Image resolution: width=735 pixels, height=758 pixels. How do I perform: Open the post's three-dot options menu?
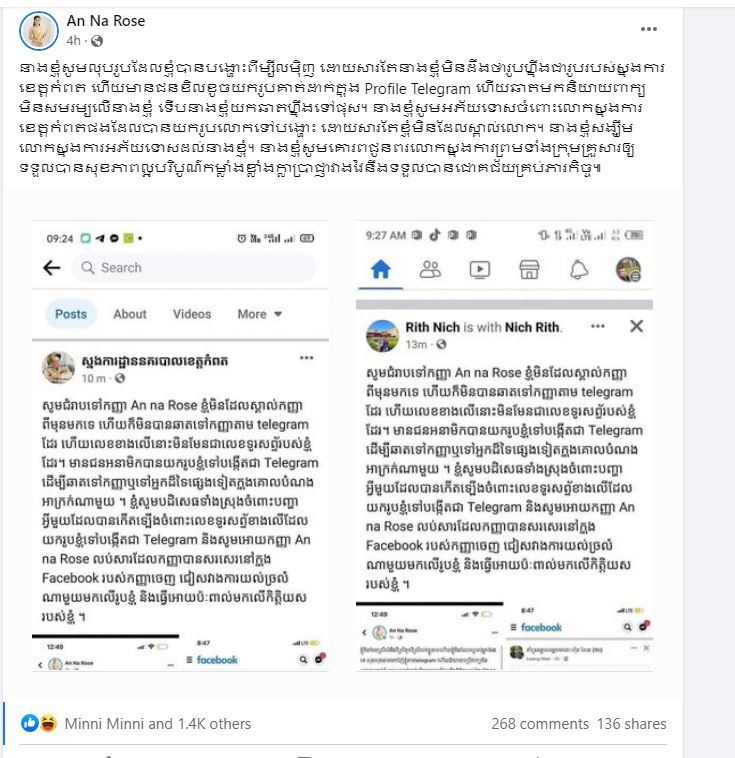coord(650,29)
